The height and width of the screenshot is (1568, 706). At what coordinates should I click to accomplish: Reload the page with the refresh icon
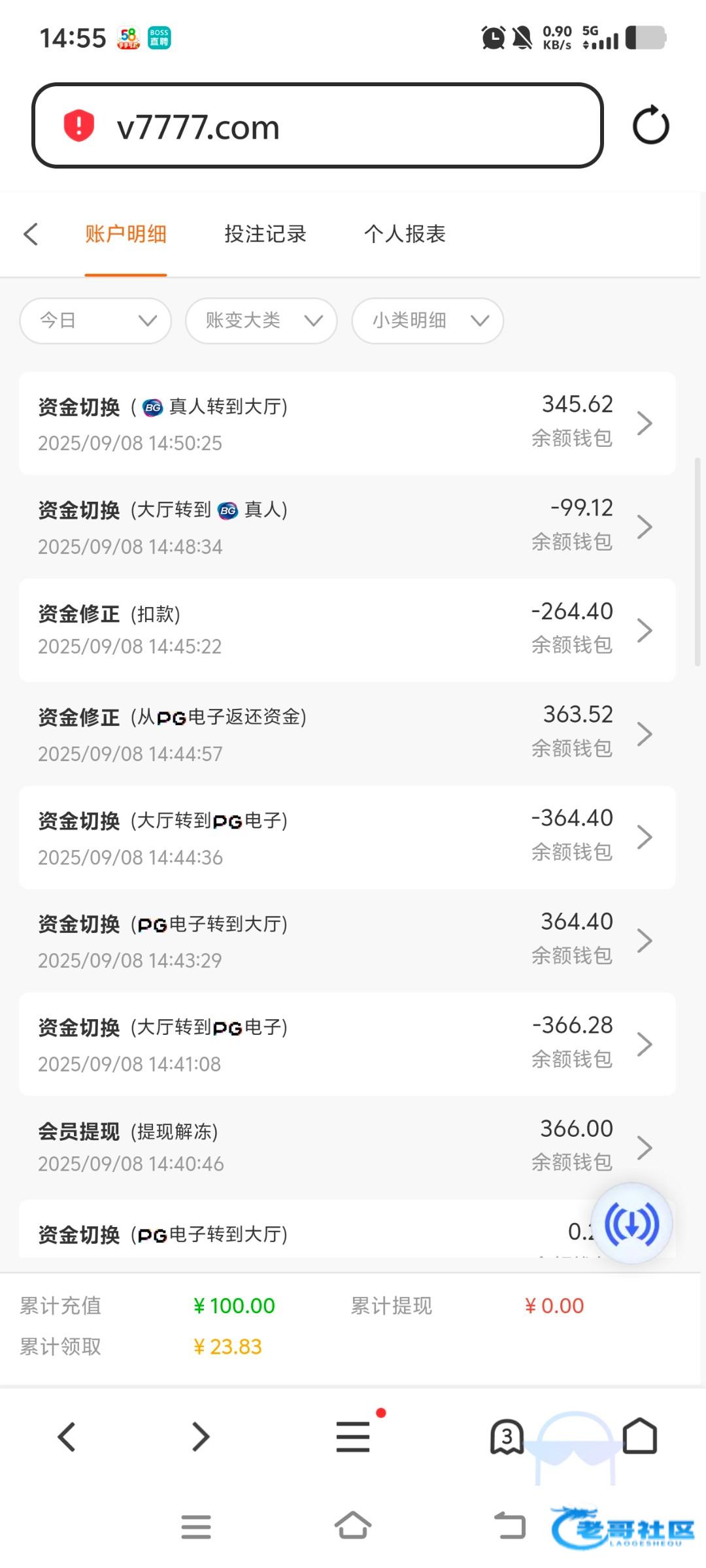click(x=650, y=125)
